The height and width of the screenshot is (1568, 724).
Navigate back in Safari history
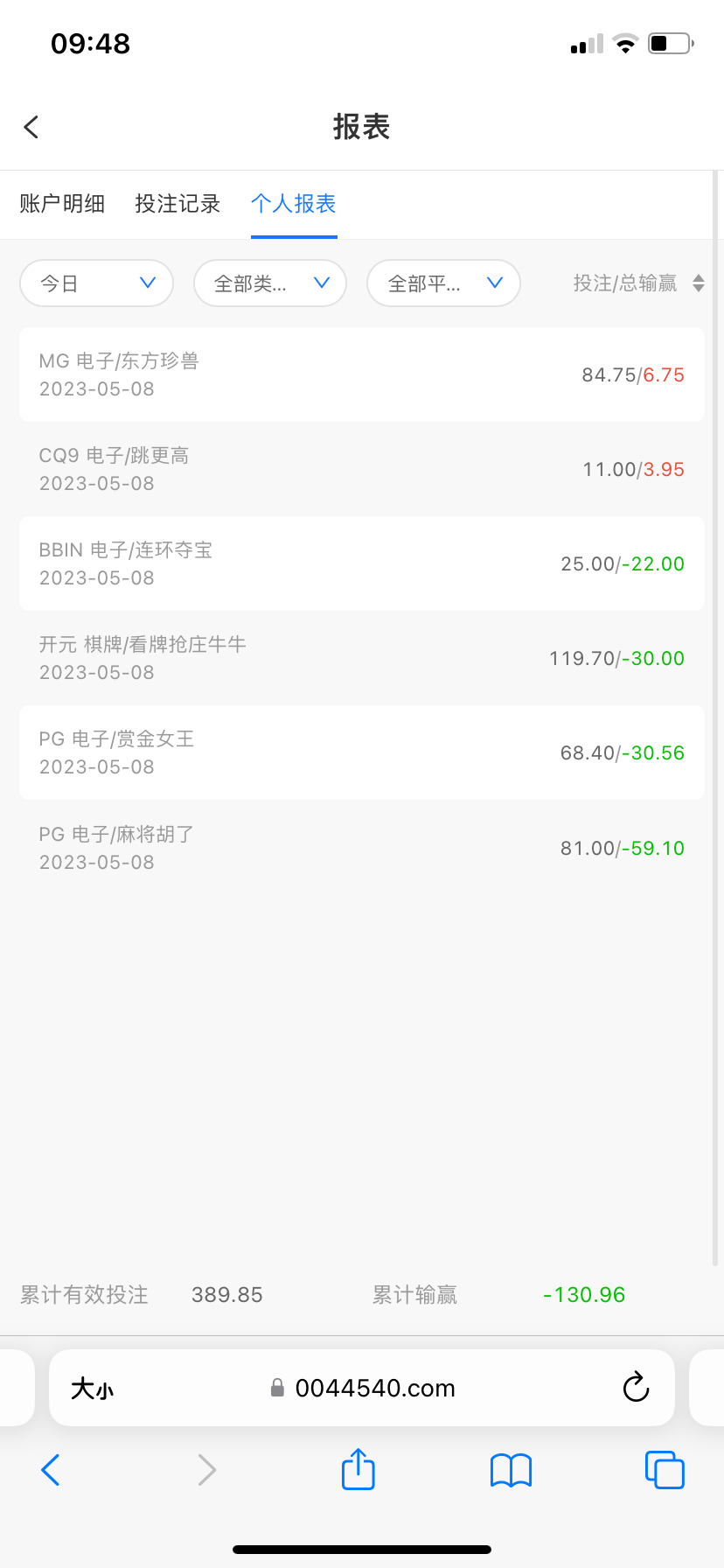tap(51, 1470)
